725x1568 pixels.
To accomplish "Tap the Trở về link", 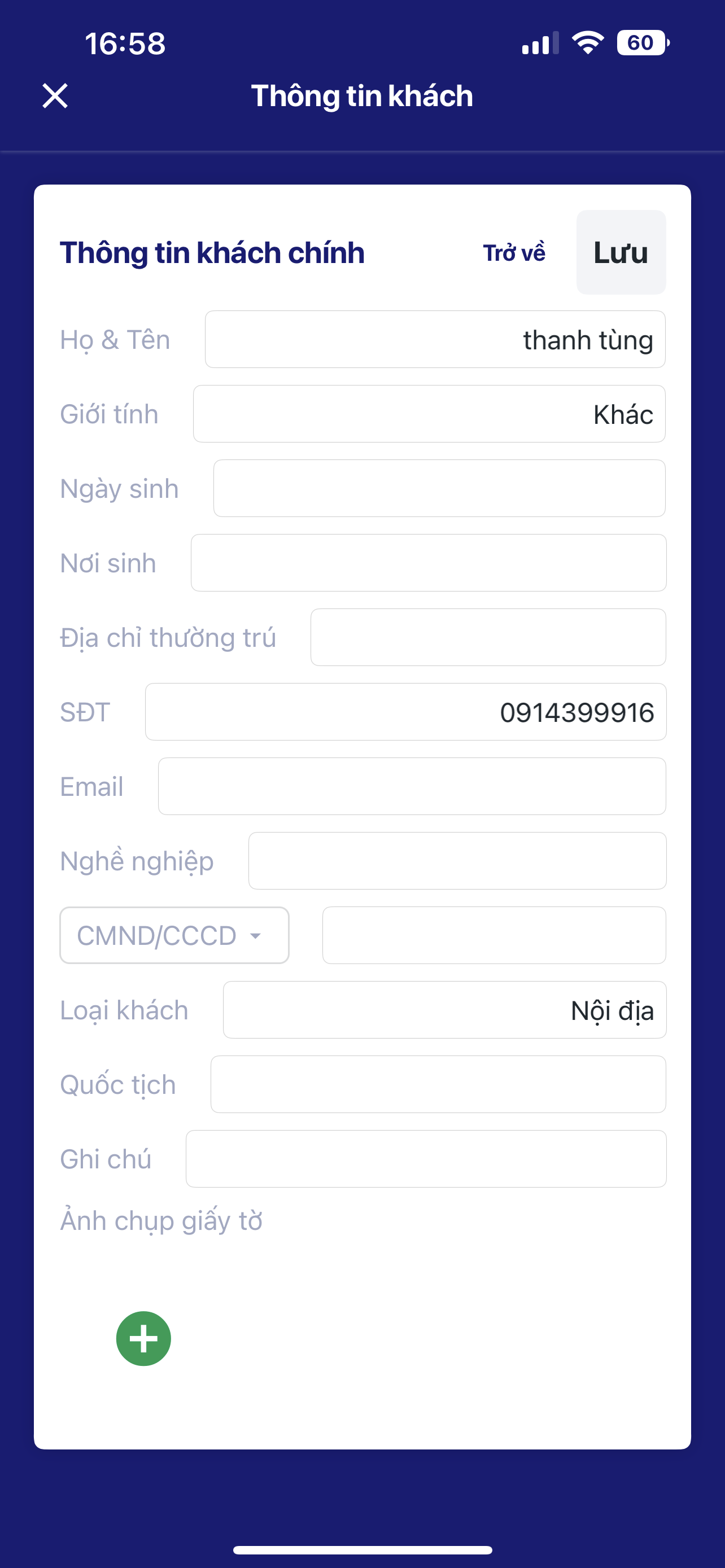I will 514,253.
